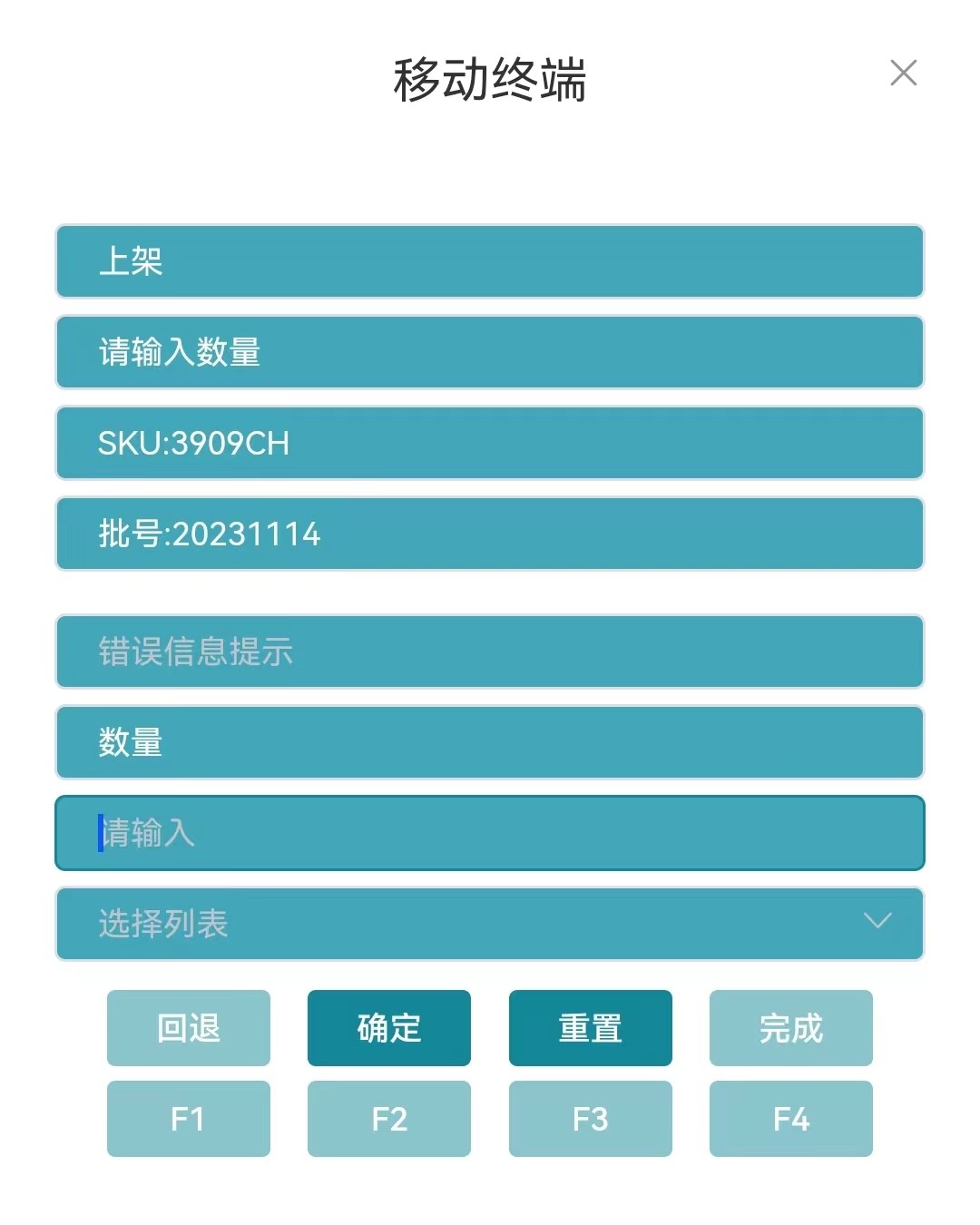The height and width of the screenshot is (1225, 980).
Task: Focus the 请输入 text input box
Action: pyautogui.click(x=490, y=833)
